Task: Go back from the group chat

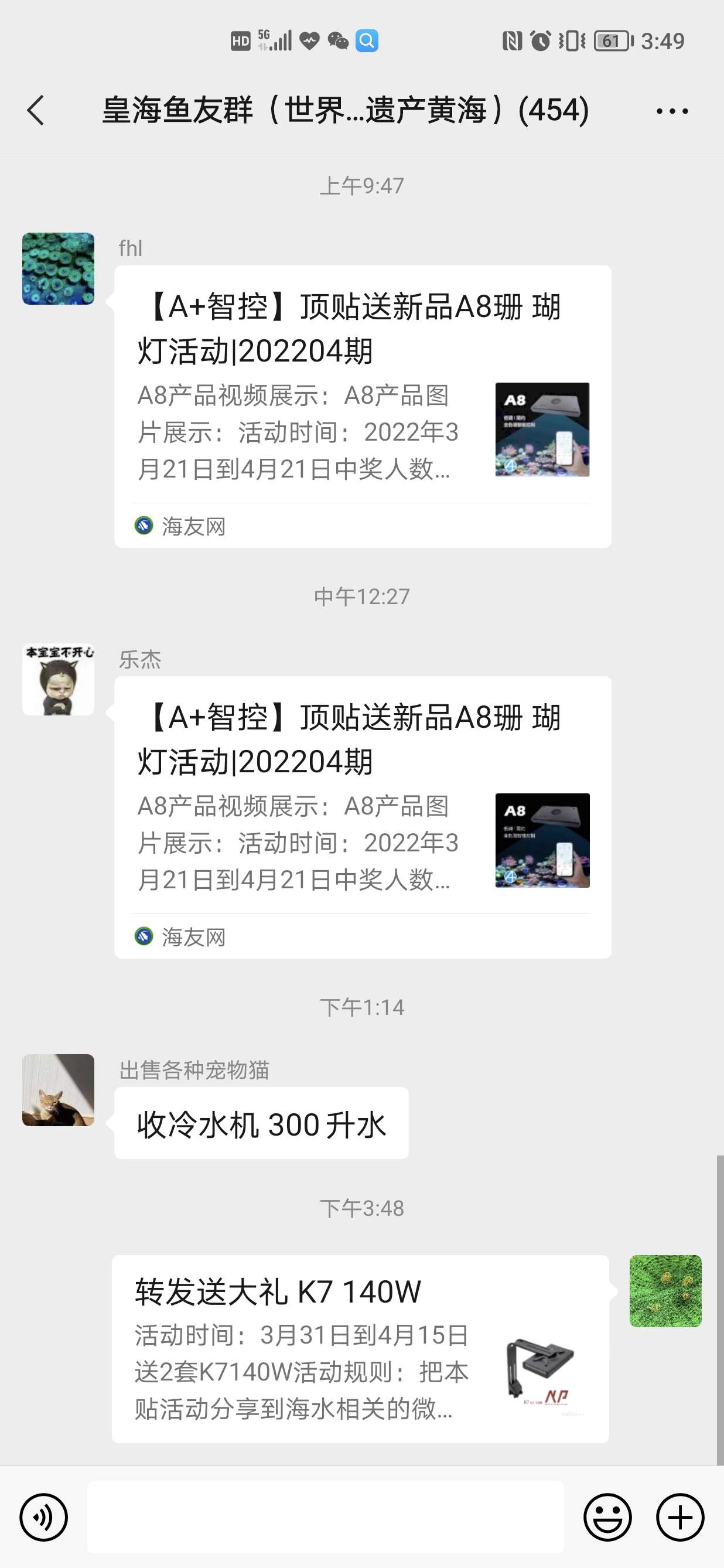Action: (x=36, y=111)
